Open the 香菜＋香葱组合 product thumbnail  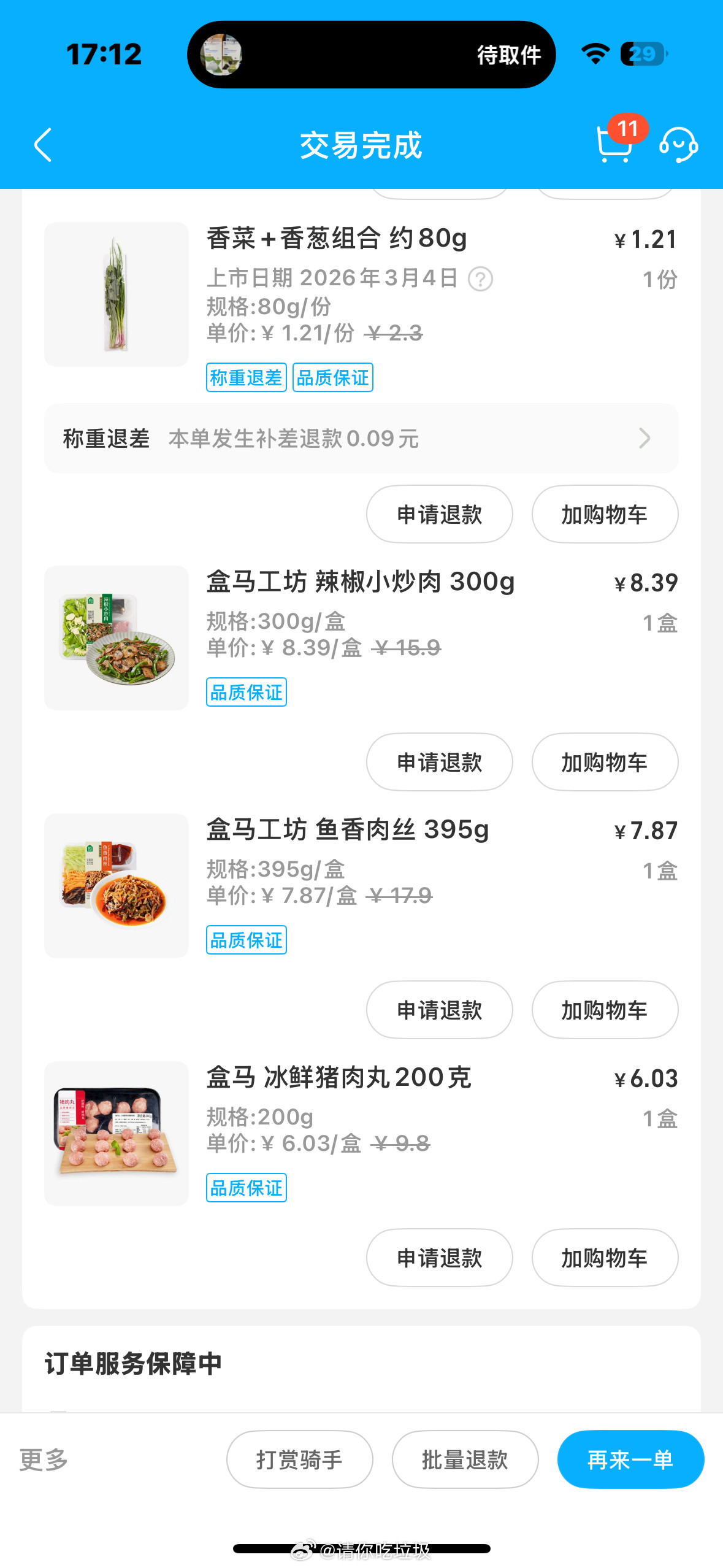[116, 294]
